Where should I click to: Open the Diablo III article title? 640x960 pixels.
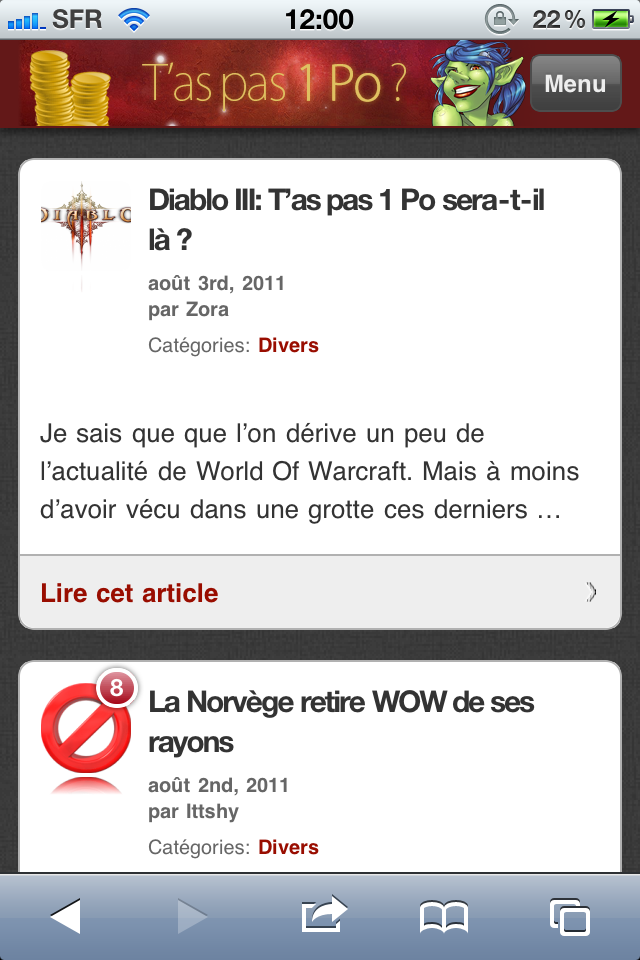pyautogui.click(x=346, y=220)
